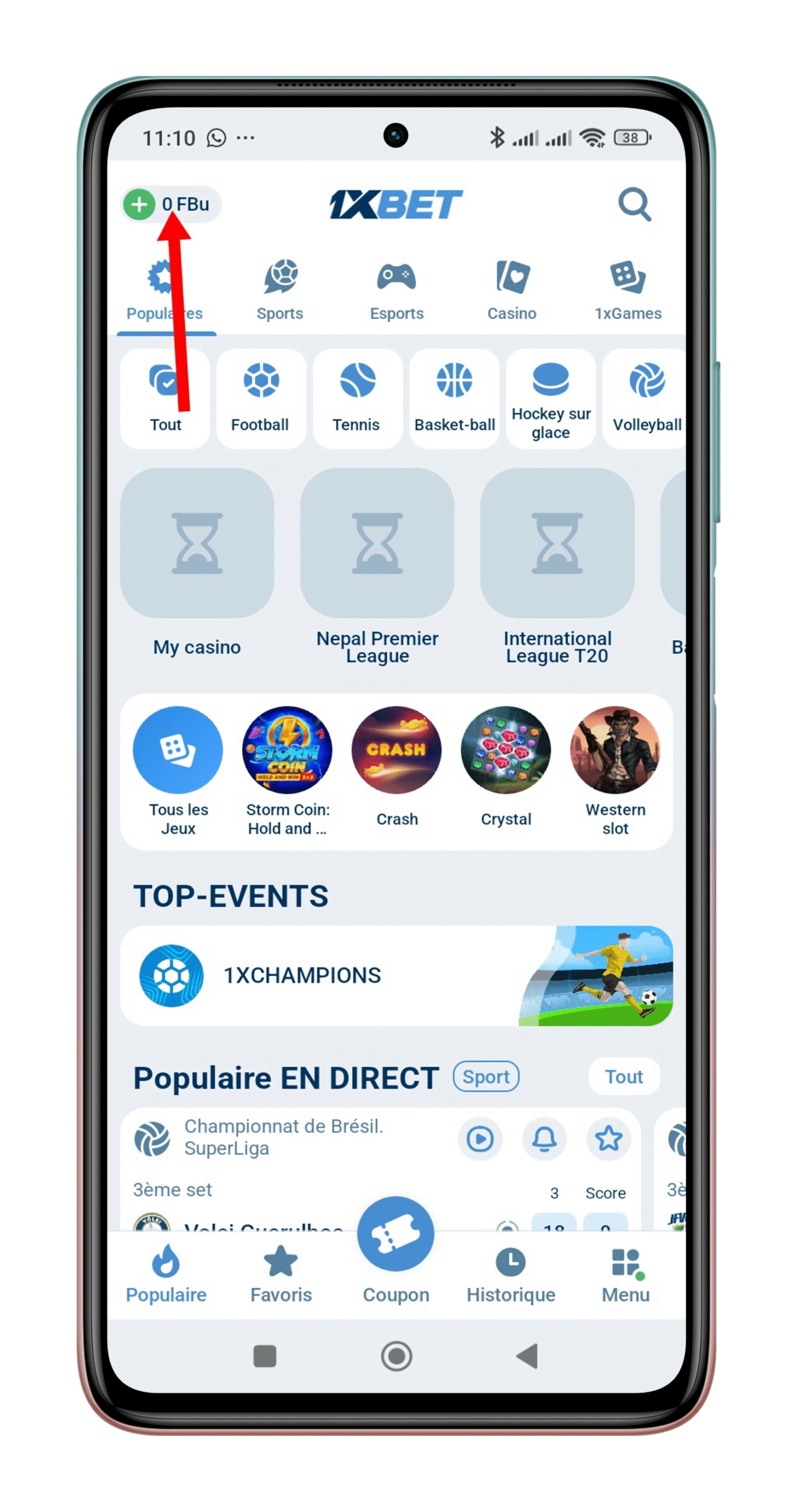
Task: Open the My casino tile
Action: pyautogui.click(x=196, y=561)
